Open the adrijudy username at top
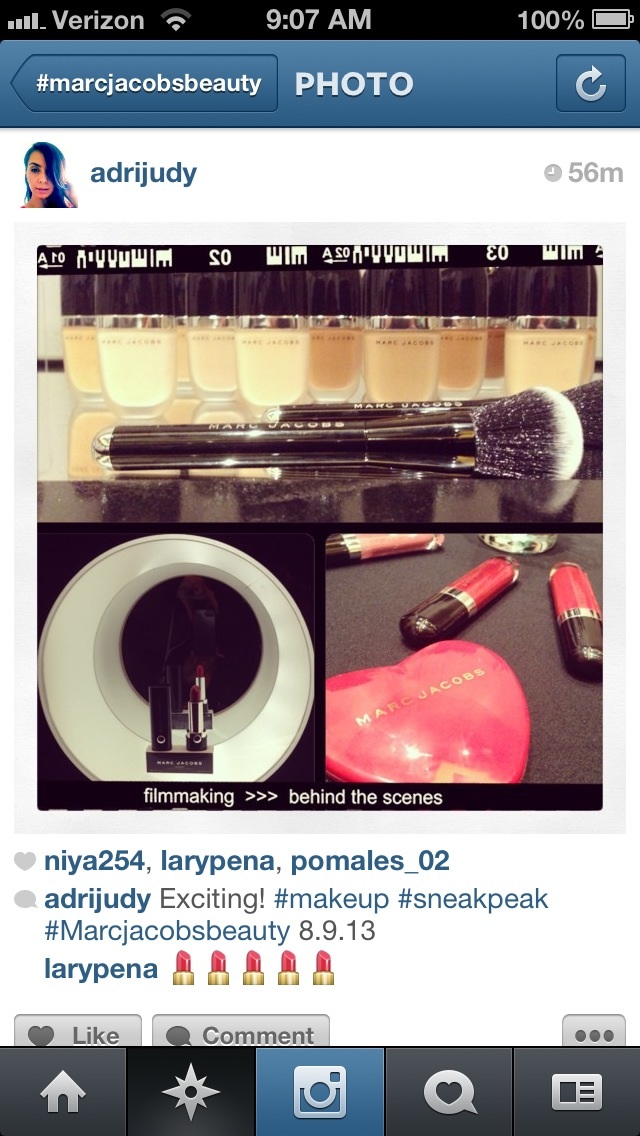 pyautogui.click(x=143, y=173)
